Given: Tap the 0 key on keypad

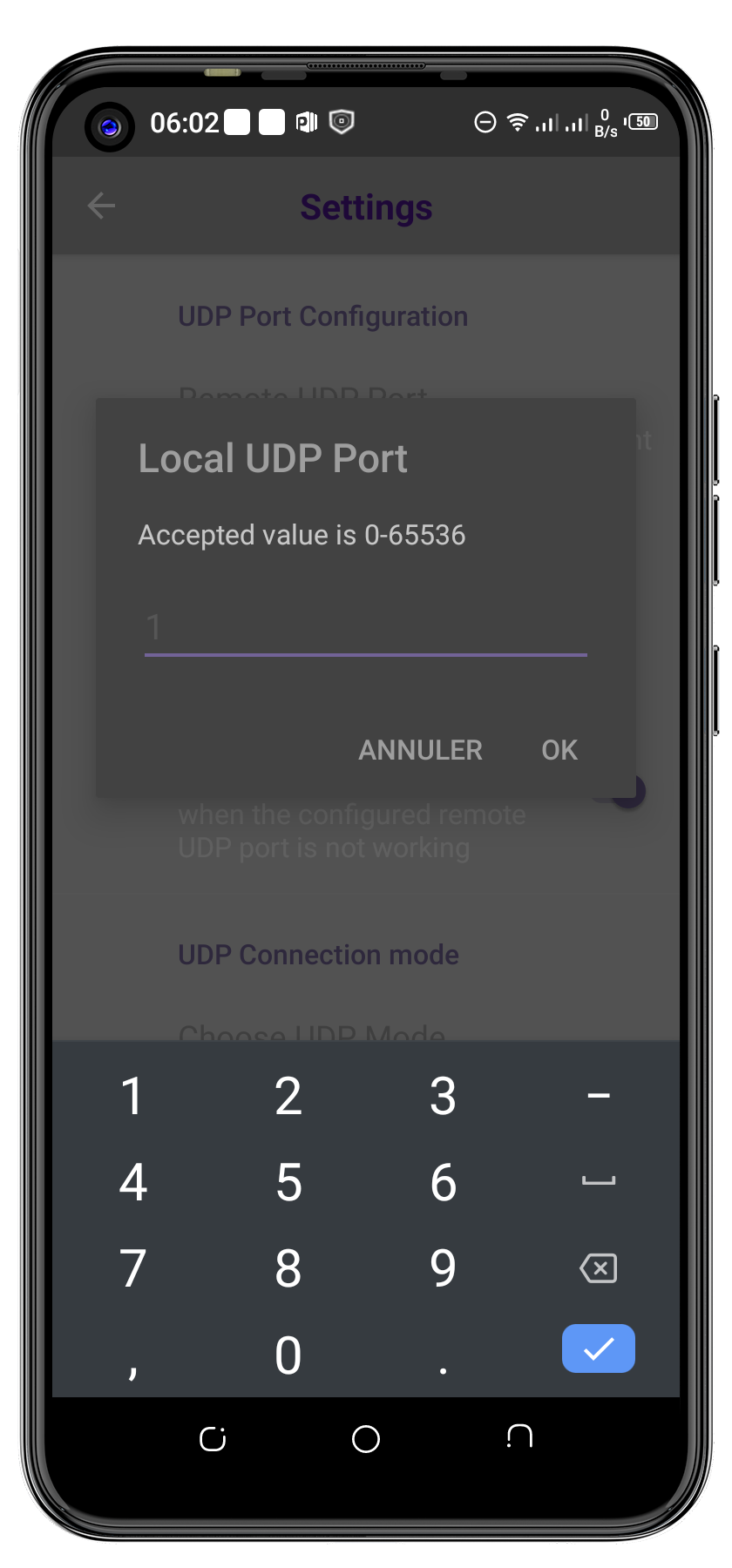Looking at the screenshot, I should coord(288,1355).
